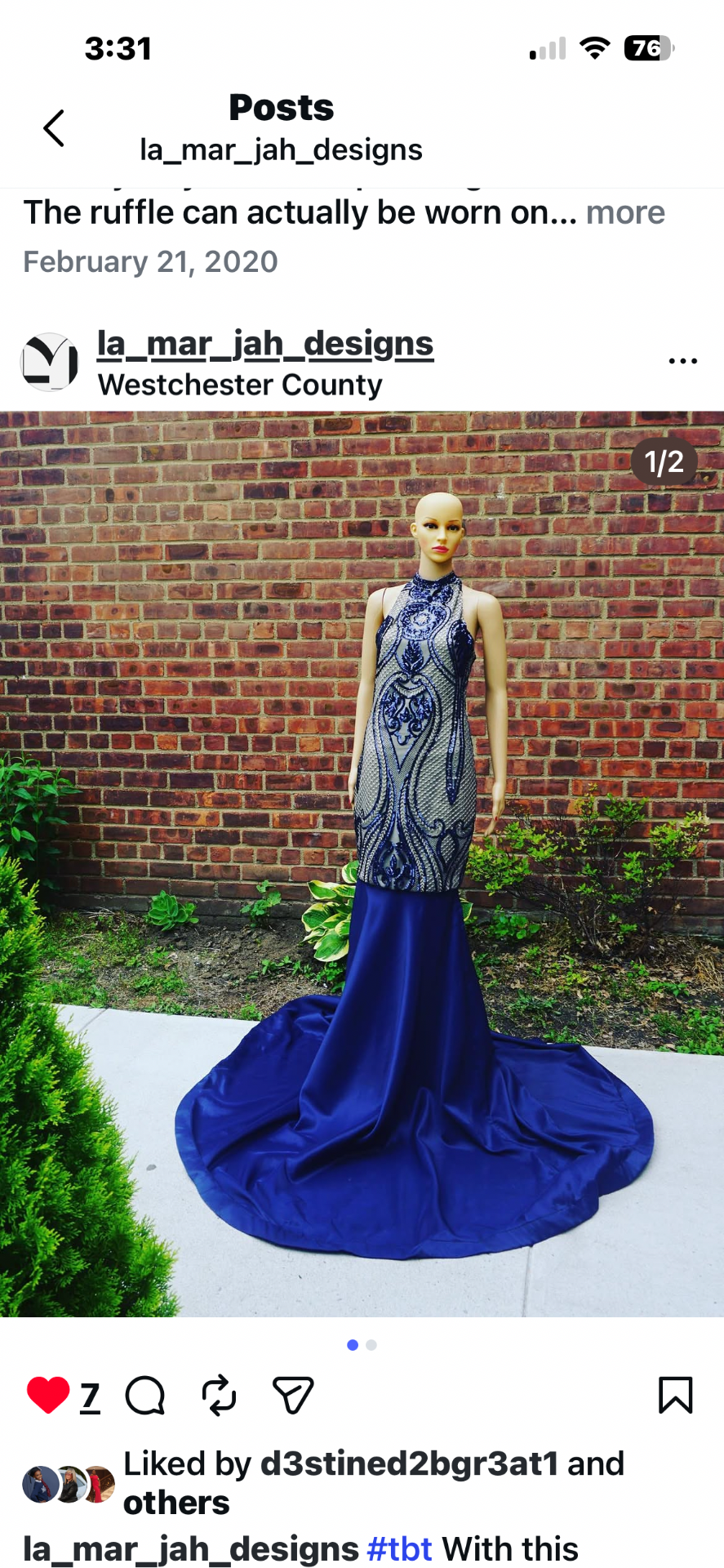Open the Westchester County location
This screenshot has height=1568, width=724.
coord(239,385)
